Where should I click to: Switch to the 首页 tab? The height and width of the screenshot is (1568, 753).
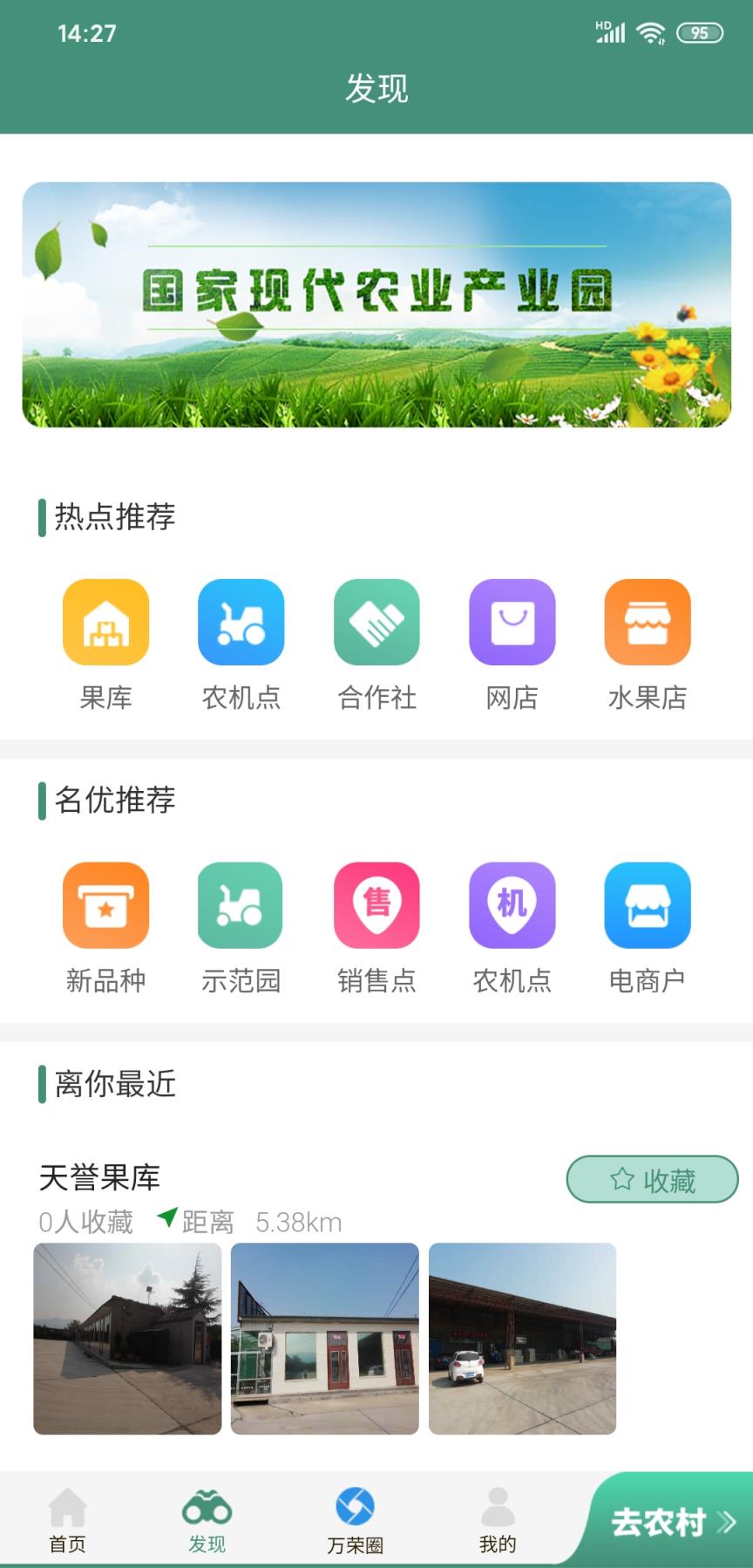tap(65, 1519)
